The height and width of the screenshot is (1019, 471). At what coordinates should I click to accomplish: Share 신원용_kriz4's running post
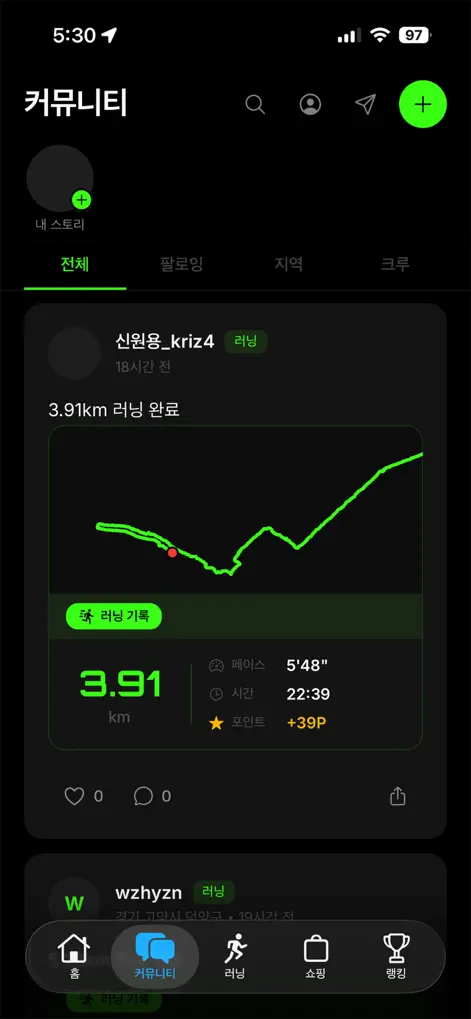click(x=398, y=796)
